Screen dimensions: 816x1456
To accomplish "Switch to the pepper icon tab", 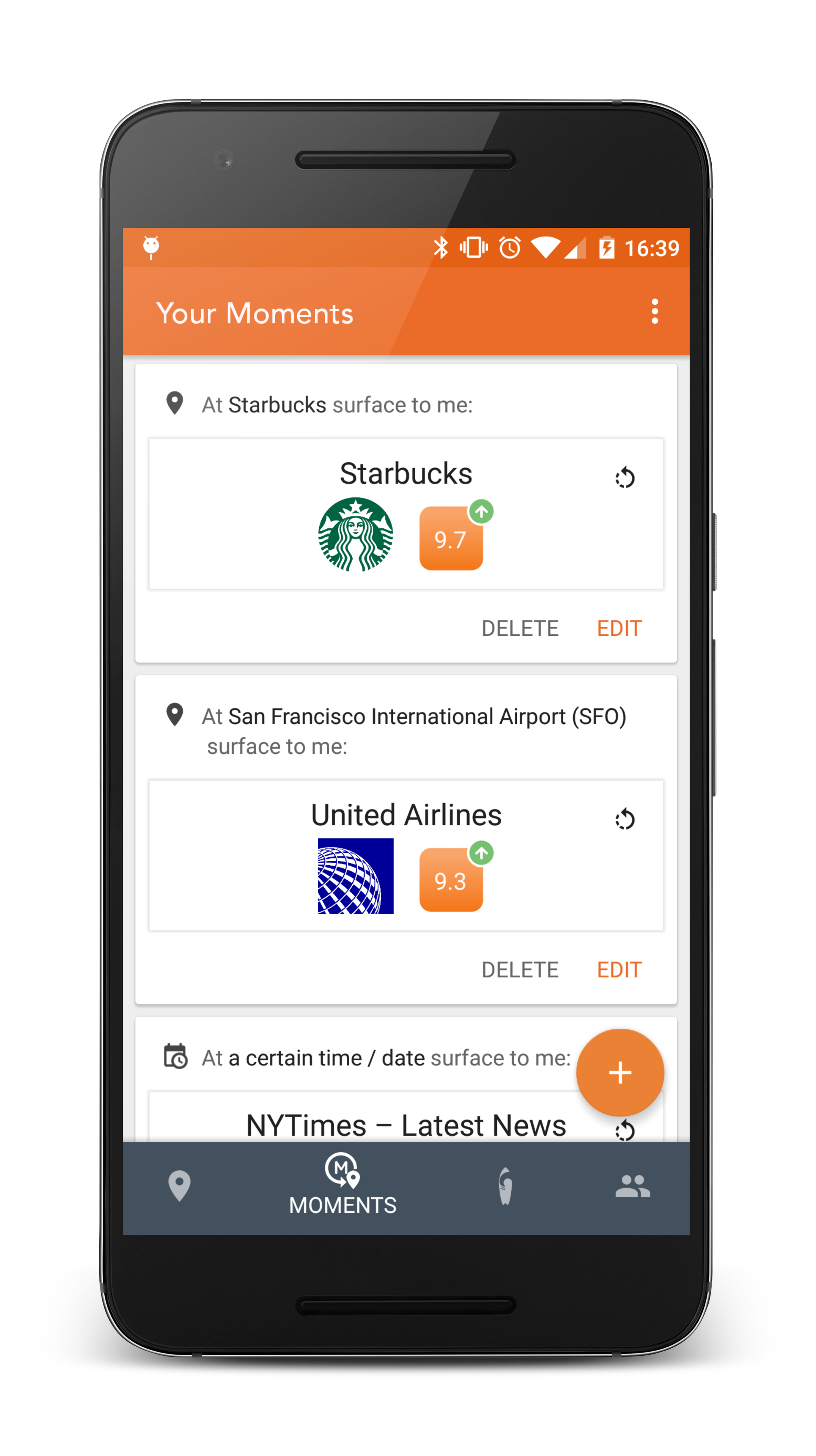I will pos(505,1186).
